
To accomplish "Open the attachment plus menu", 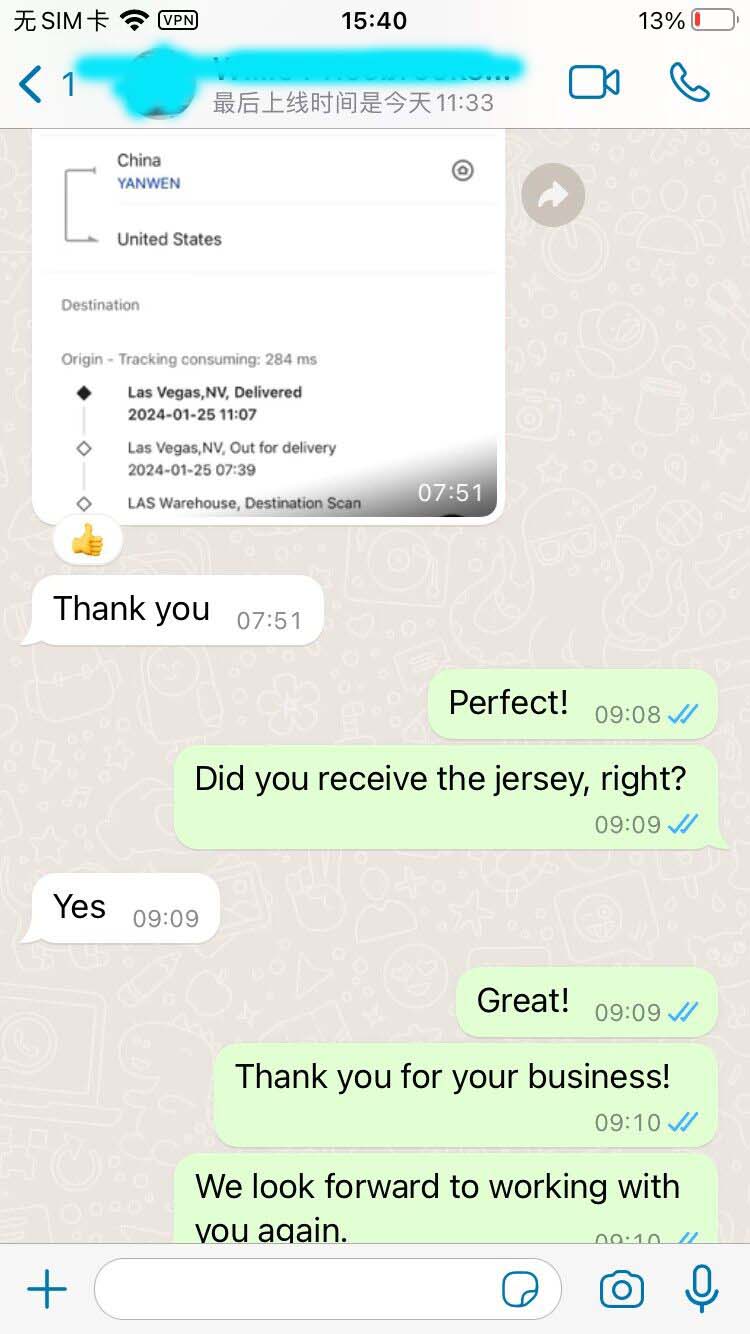I will point(46,1290).
